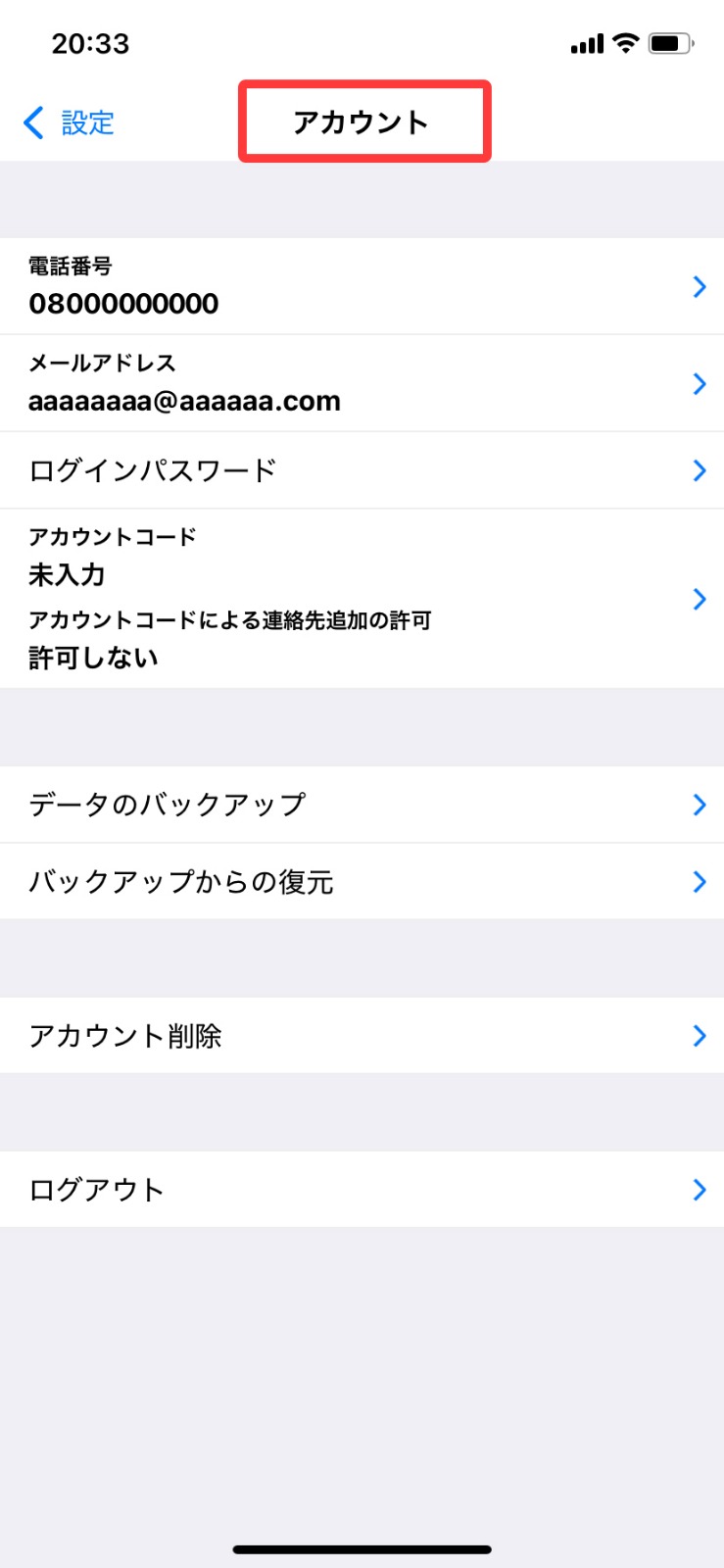
Task: Open the メールアドレス row
Action: click(x=362, y=383)
